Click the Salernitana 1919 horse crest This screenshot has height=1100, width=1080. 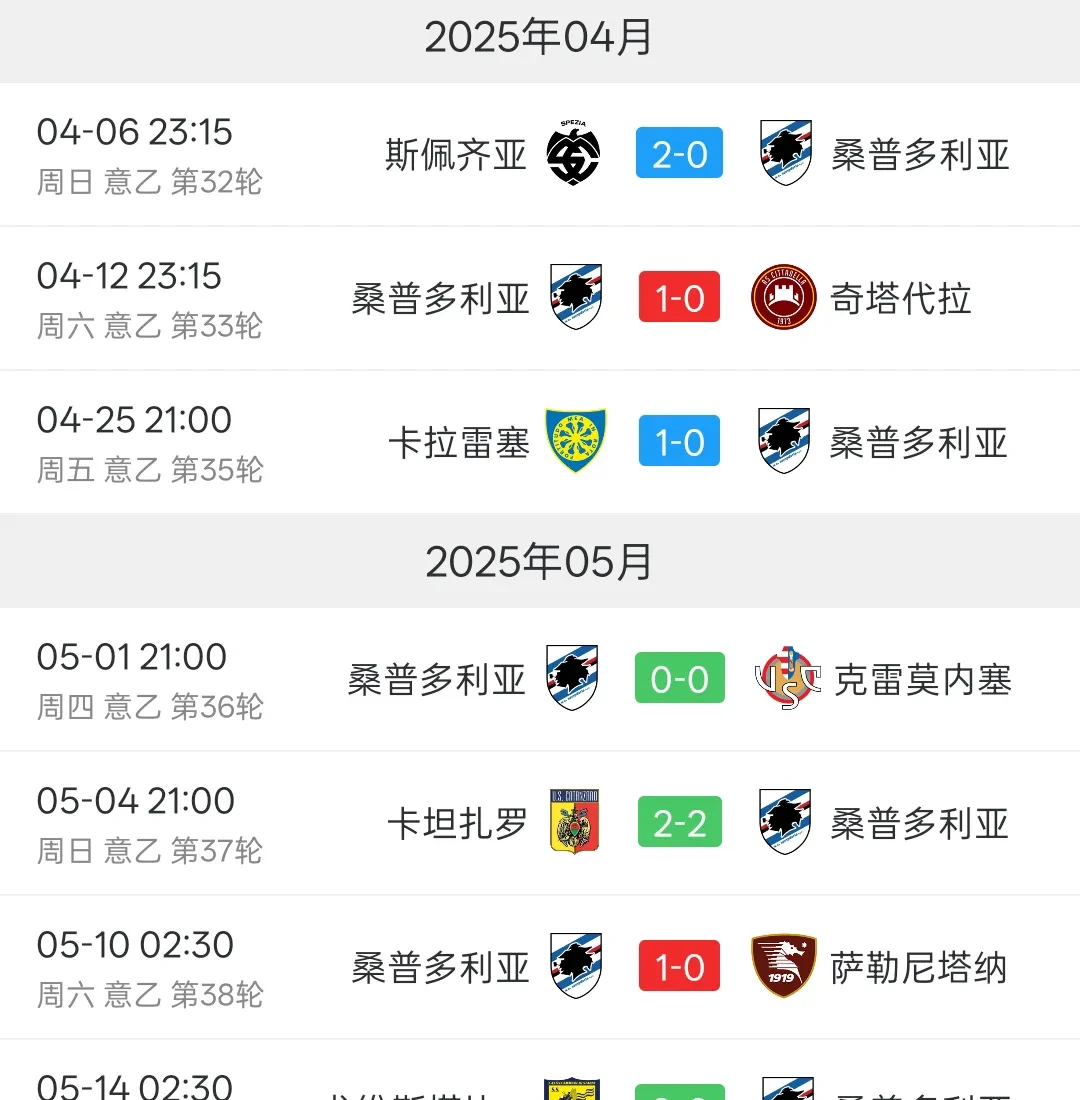[x=783, y=966]
